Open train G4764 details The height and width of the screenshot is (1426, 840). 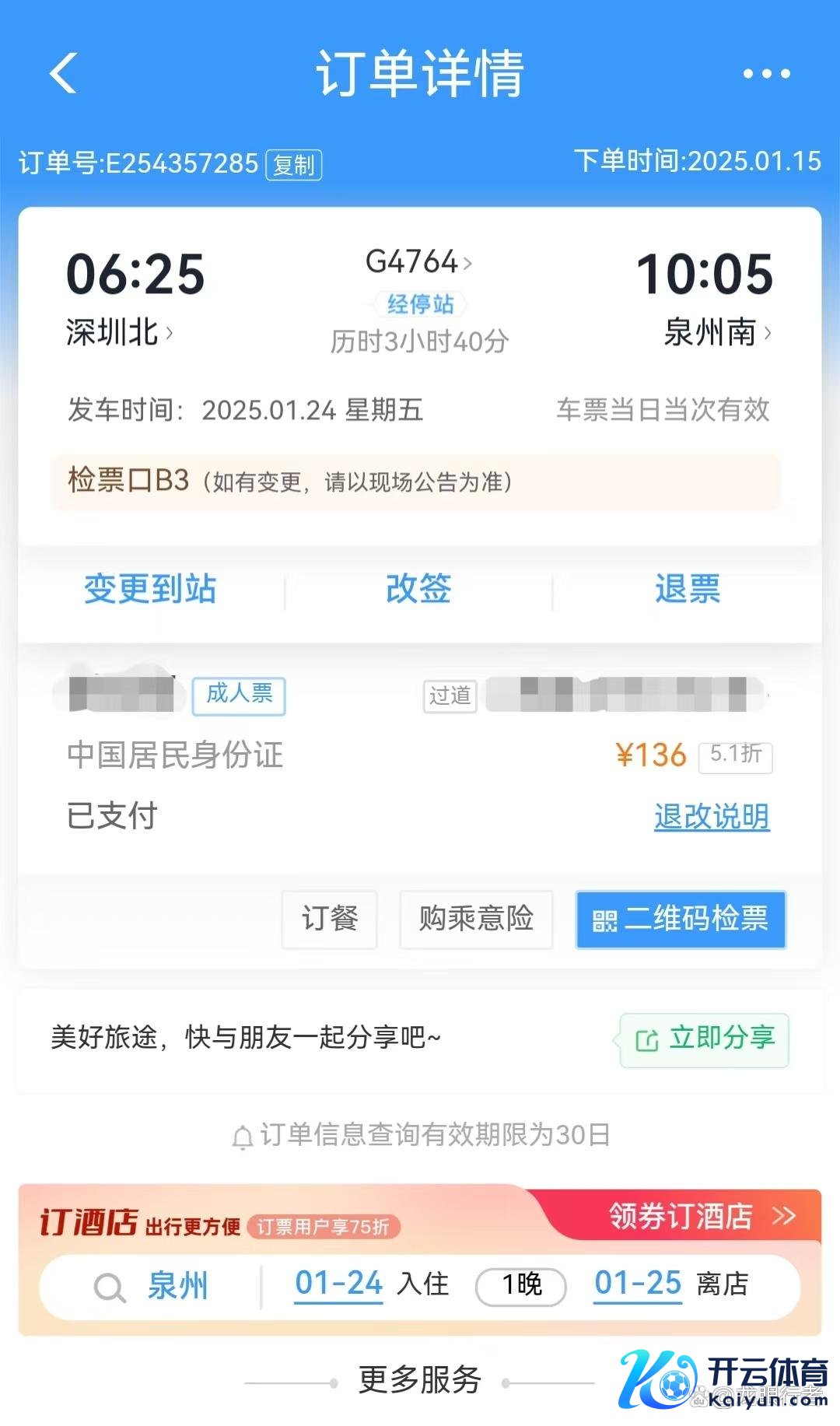pos(418,262)
